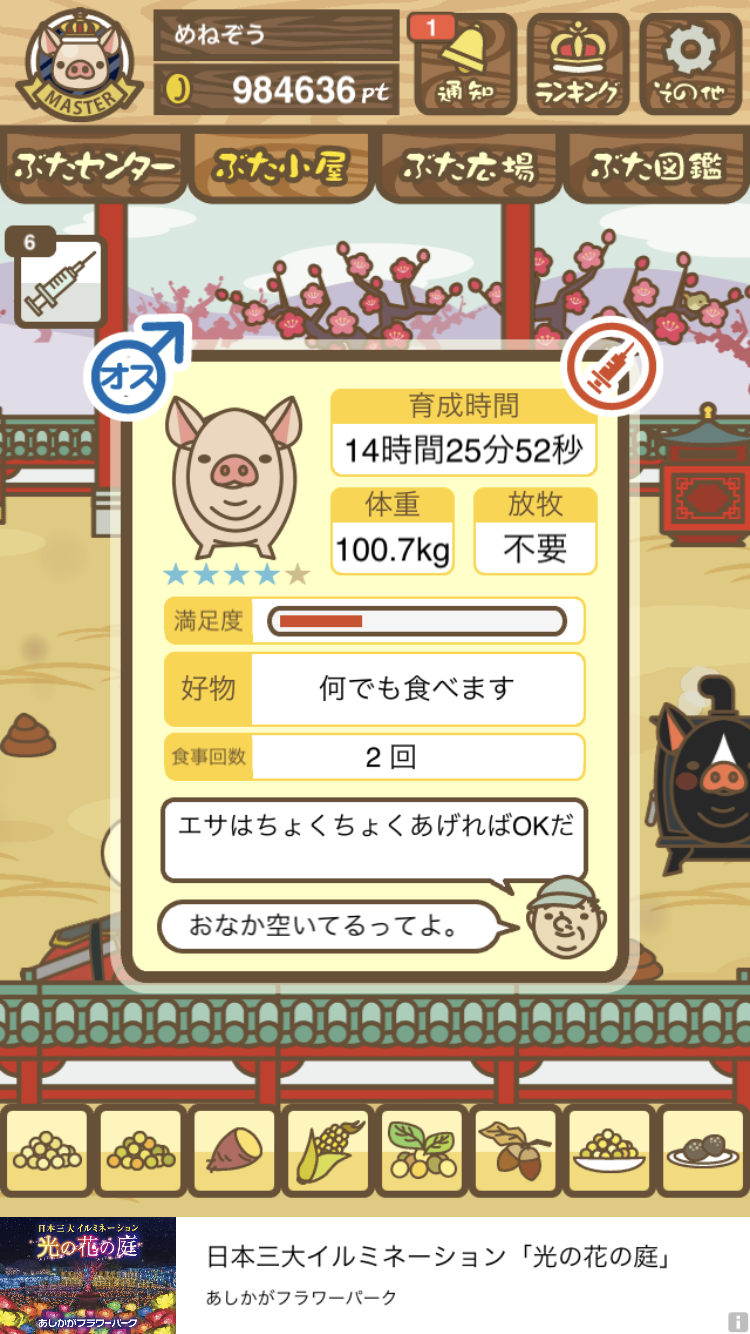Select the dark dumplings on plate feed
Image resolution: width=750 pixels, height=1334 pixels.
703,1153
